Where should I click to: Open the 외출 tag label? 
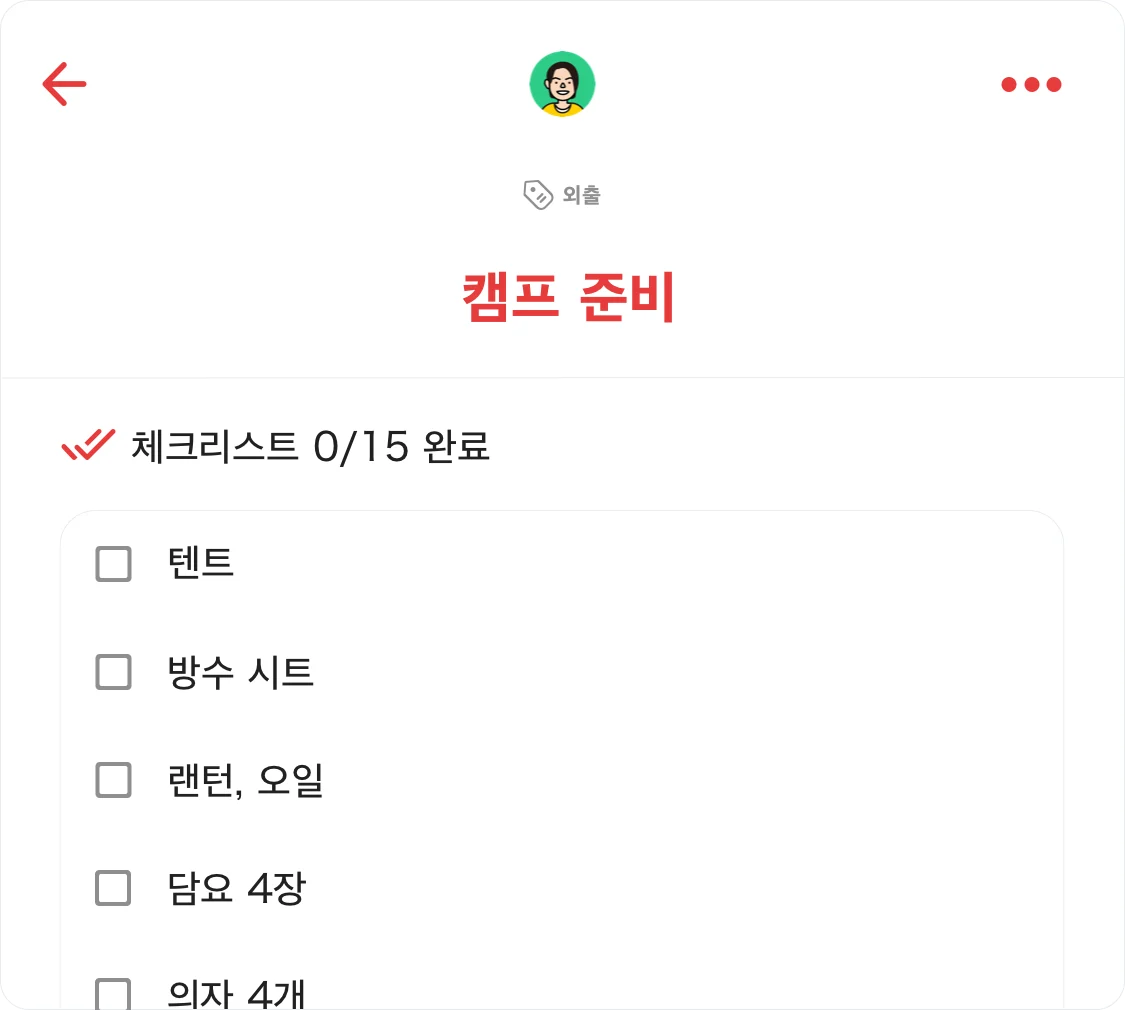point(562,195)
